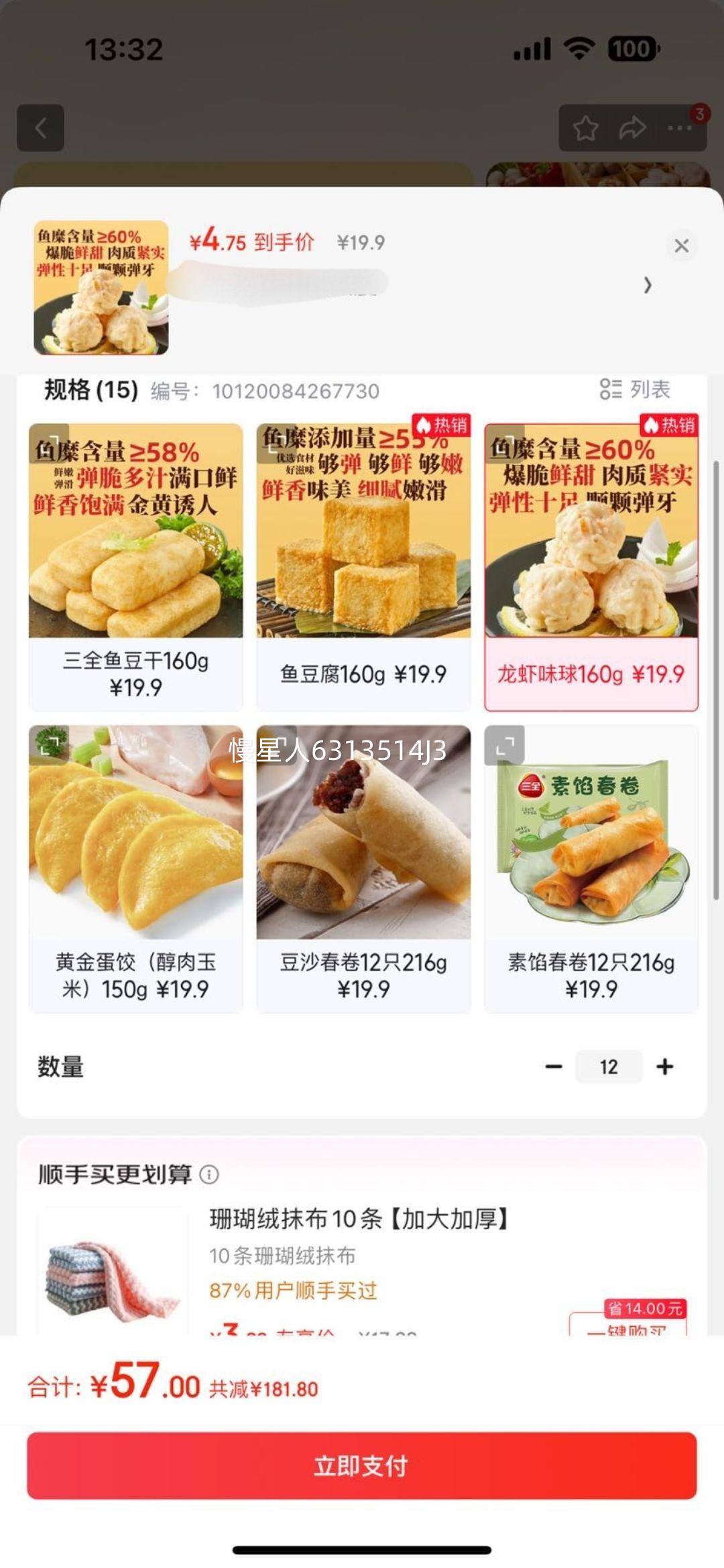The width and height of the screenshot is (724, 1568).
Task: Increase quantity with the plus button
Action: pos(665,1066)
